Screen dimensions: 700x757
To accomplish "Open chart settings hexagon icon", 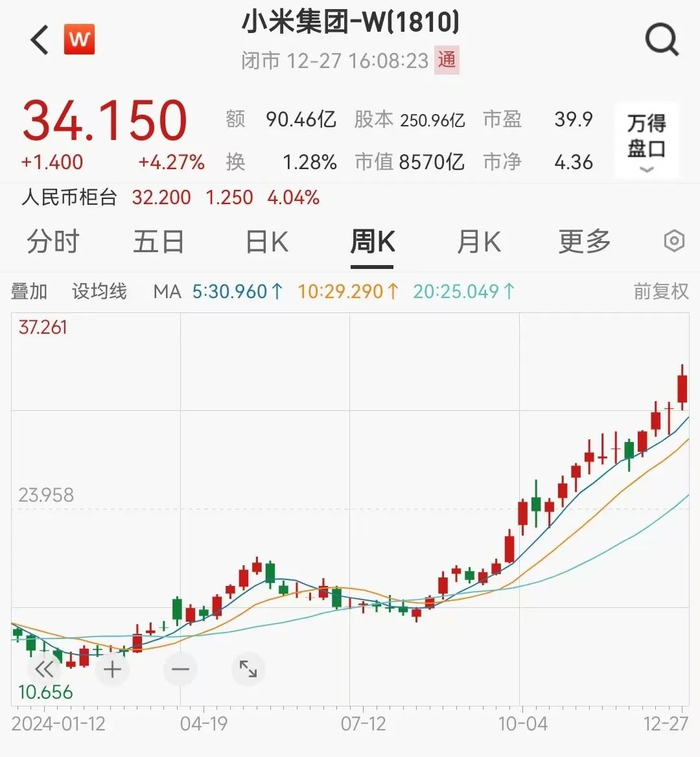I will tap(674, 241).
